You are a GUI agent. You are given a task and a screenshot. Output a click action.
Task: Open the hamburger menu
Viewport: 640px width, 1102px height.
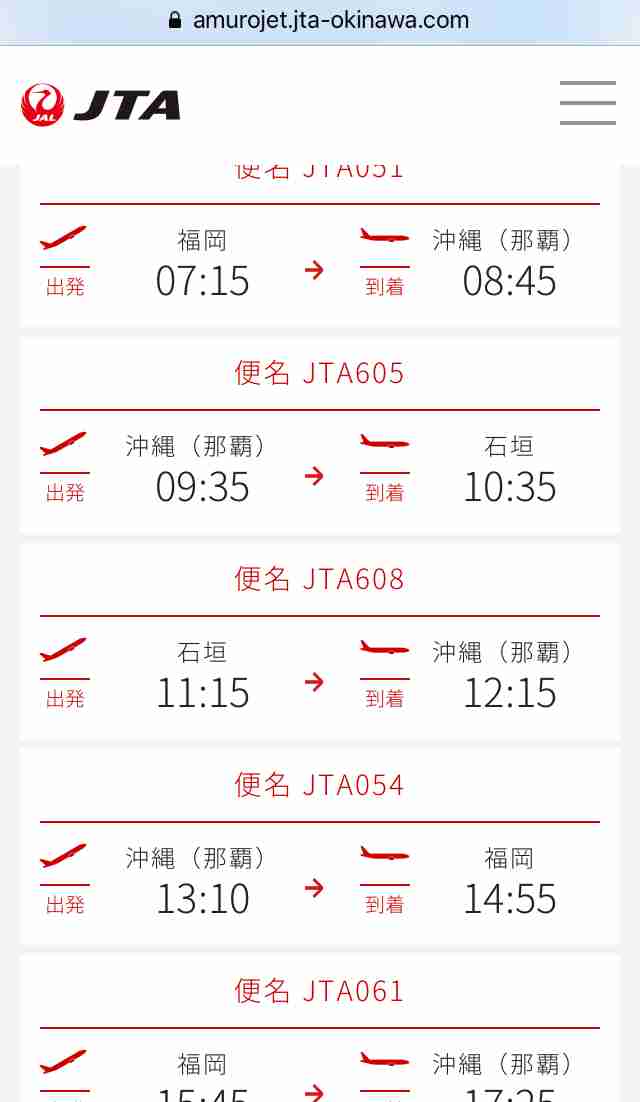pos(588,103)
